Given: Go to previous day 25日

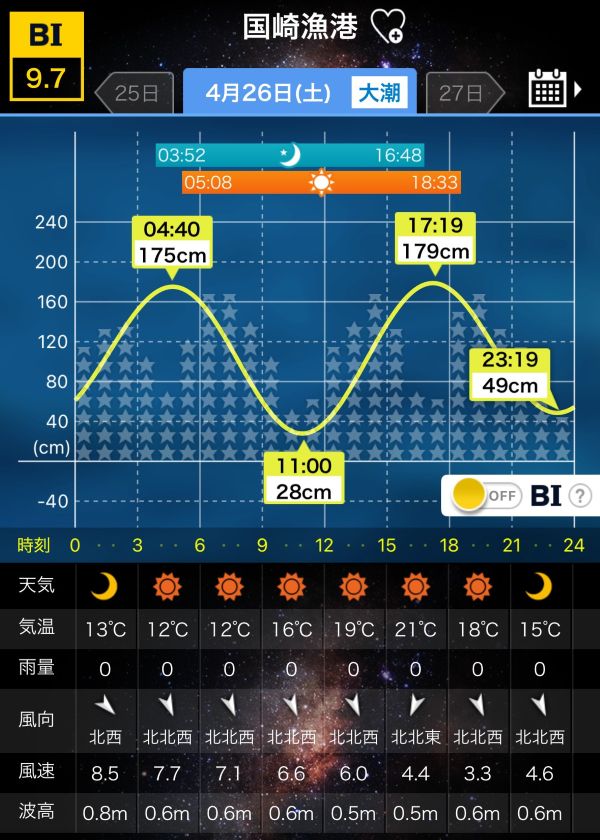Looking at the screenshot, I should pos(132,93).
